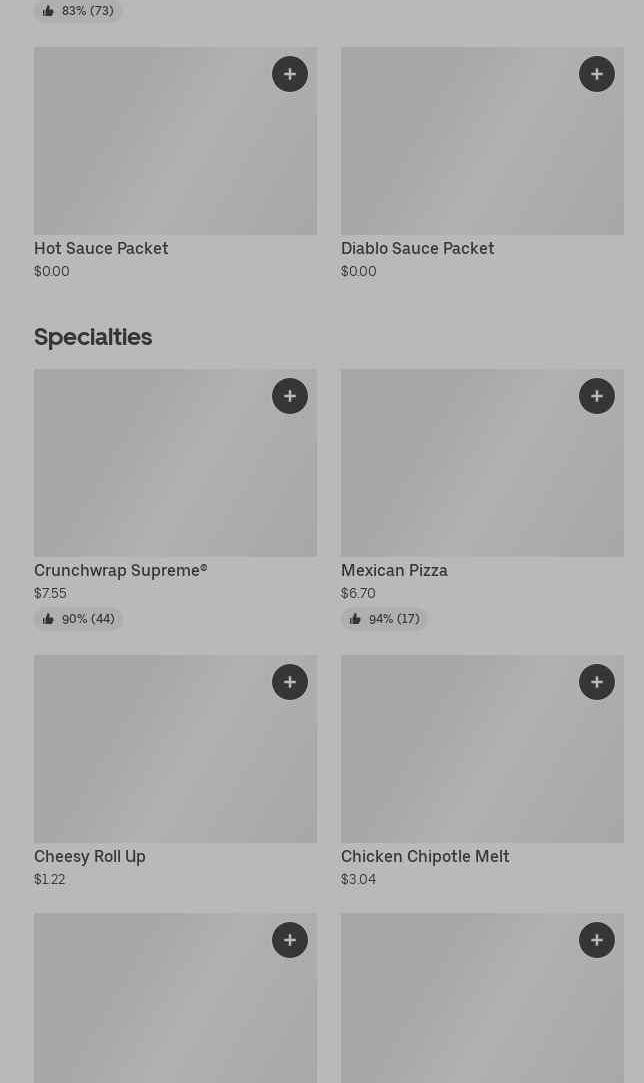Add Mexican Pizza to the order

click(x=596, y=396)
